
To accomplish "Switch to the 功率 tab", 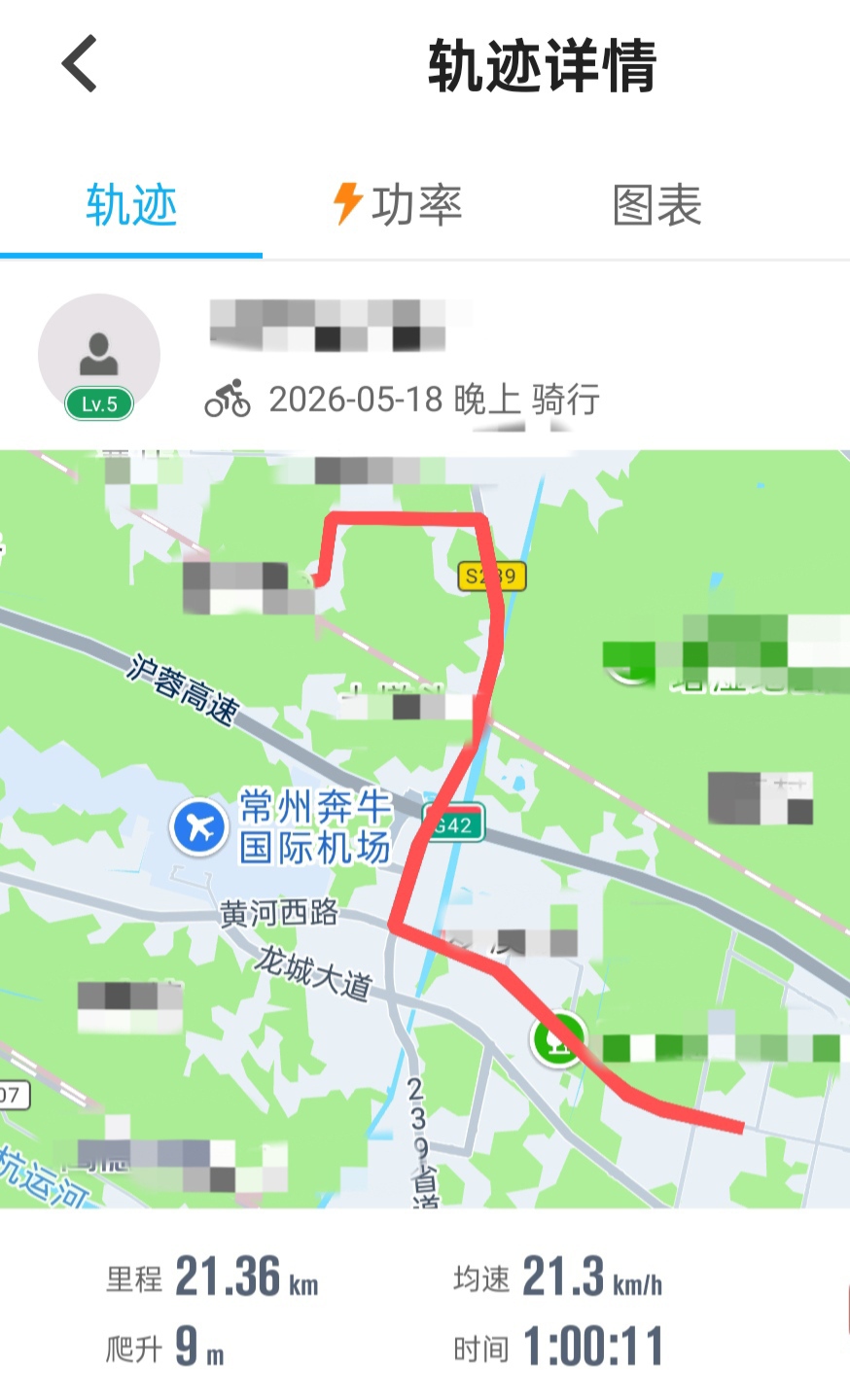I will click(x=397, y=205).
